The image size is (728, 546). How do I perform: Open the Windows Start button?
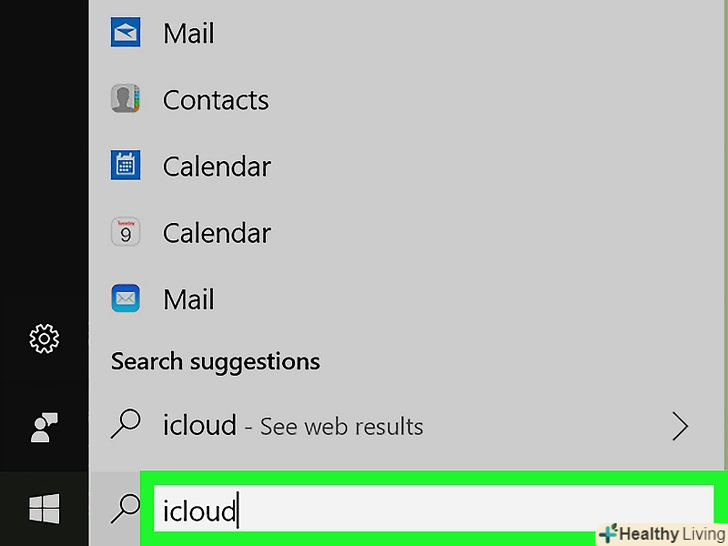[x=44, y=510]
